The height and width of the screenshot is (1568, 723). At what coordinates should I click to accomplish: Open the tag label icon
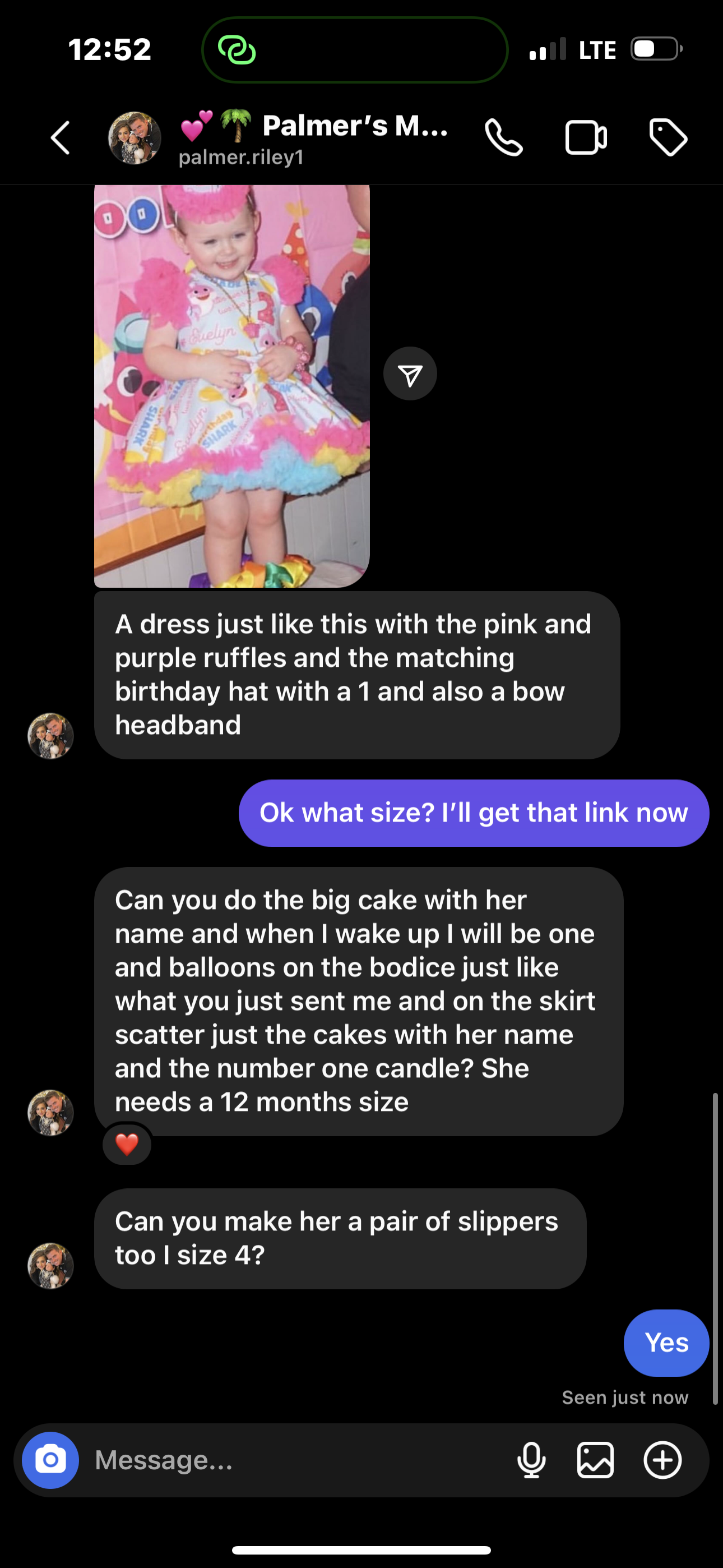coord(668,137)
